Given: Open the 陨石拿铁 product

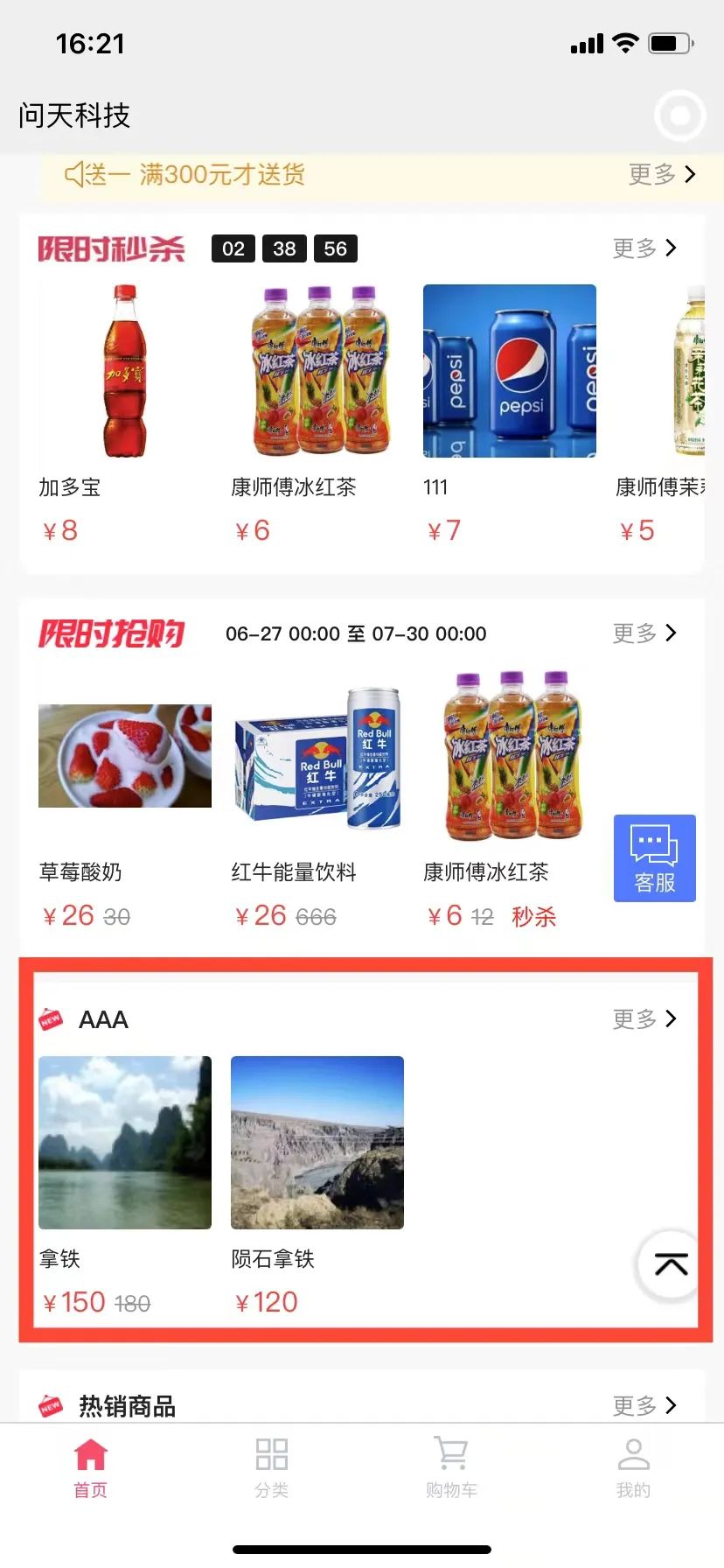Looking at the screenshot, I should [x=317, y=1142].
